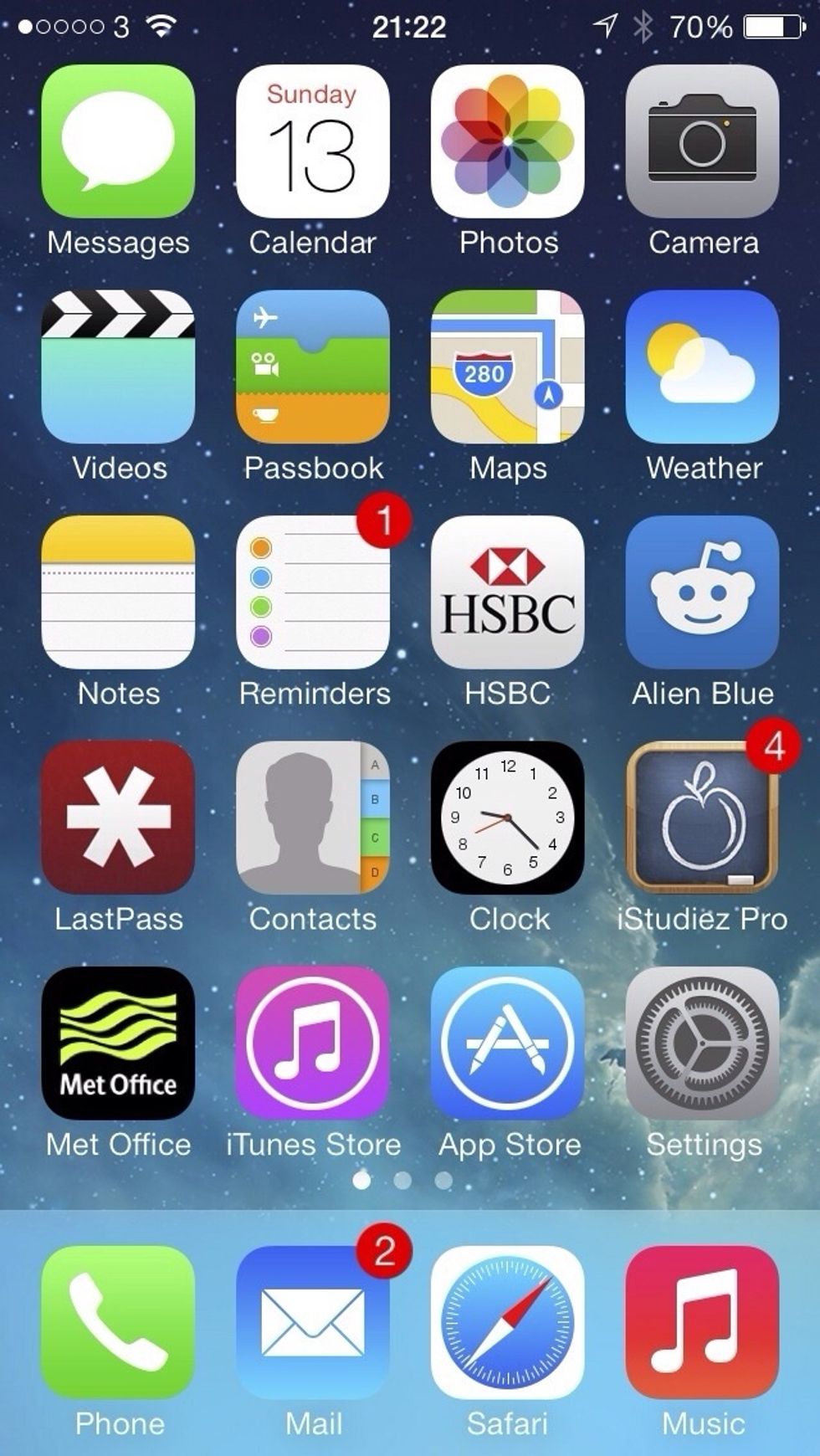Open Safari in the dock
This screenshot has width=820, height=1456.
(x=507, y=1322)
